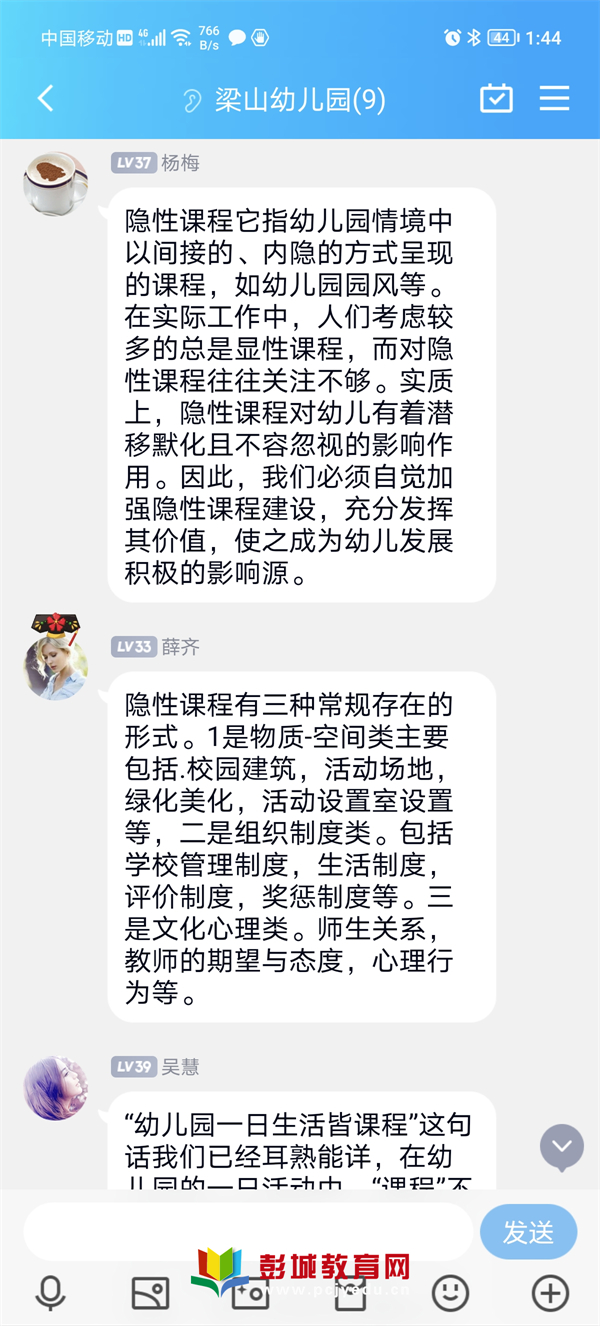Open the group menu
Screen dimensions: 600x1326
click(x=554, y=98)
